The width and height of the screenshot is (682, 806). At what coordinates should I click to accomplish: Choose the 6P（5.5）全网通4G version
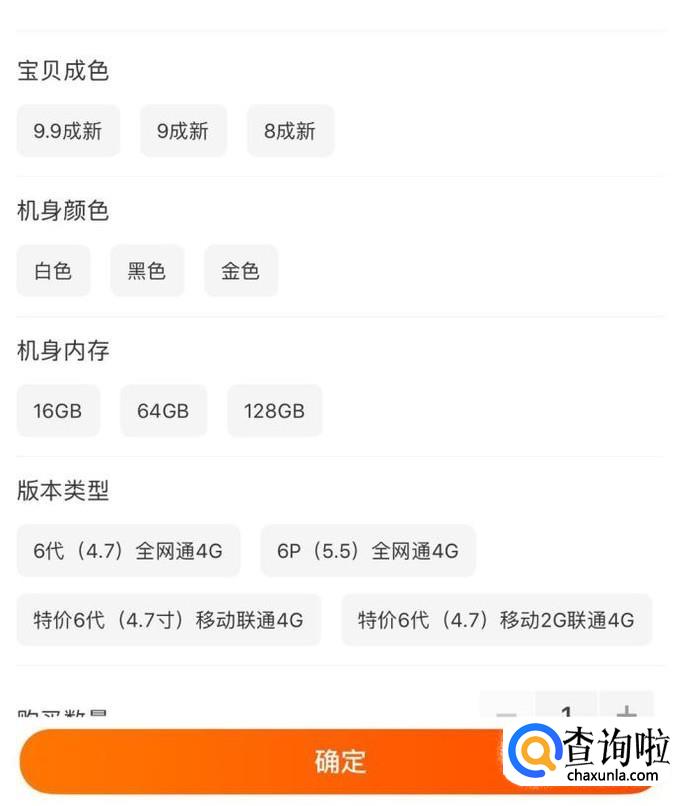click(x=367, y=551)
